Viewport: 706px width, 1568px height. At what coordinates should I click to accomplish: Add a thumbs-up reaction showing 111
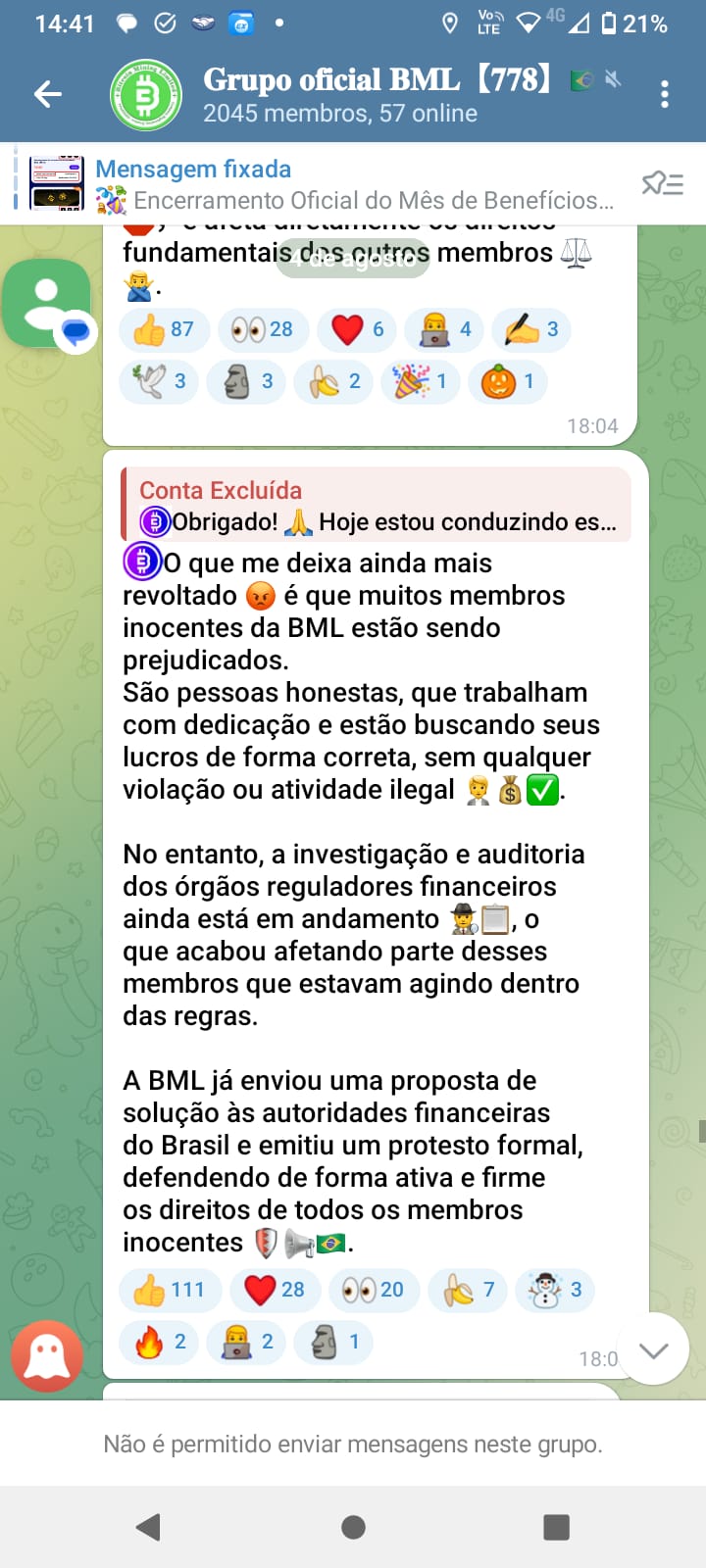click(170, 1290)
